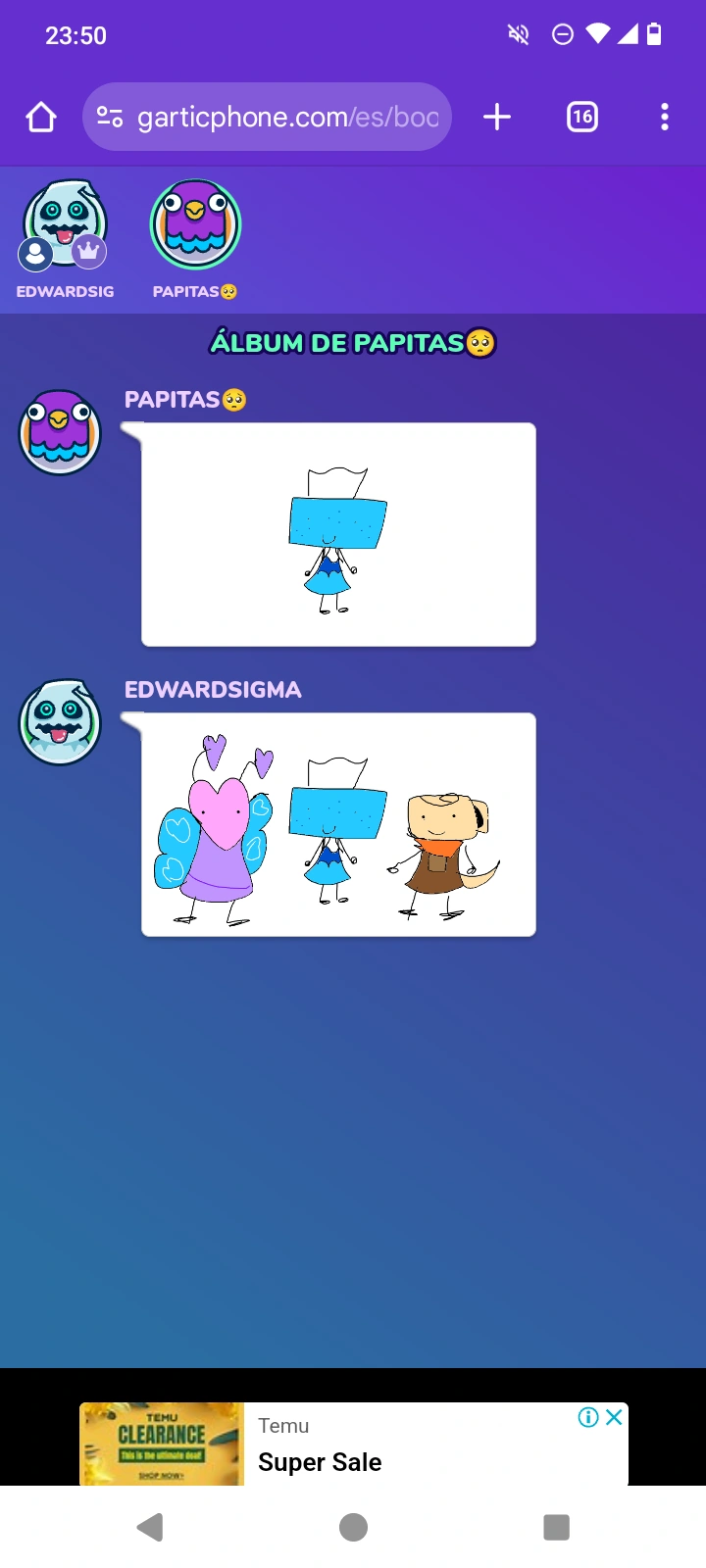Open the ad info icon
This screenshot has width=706, height=1568.
[588, 1417]
